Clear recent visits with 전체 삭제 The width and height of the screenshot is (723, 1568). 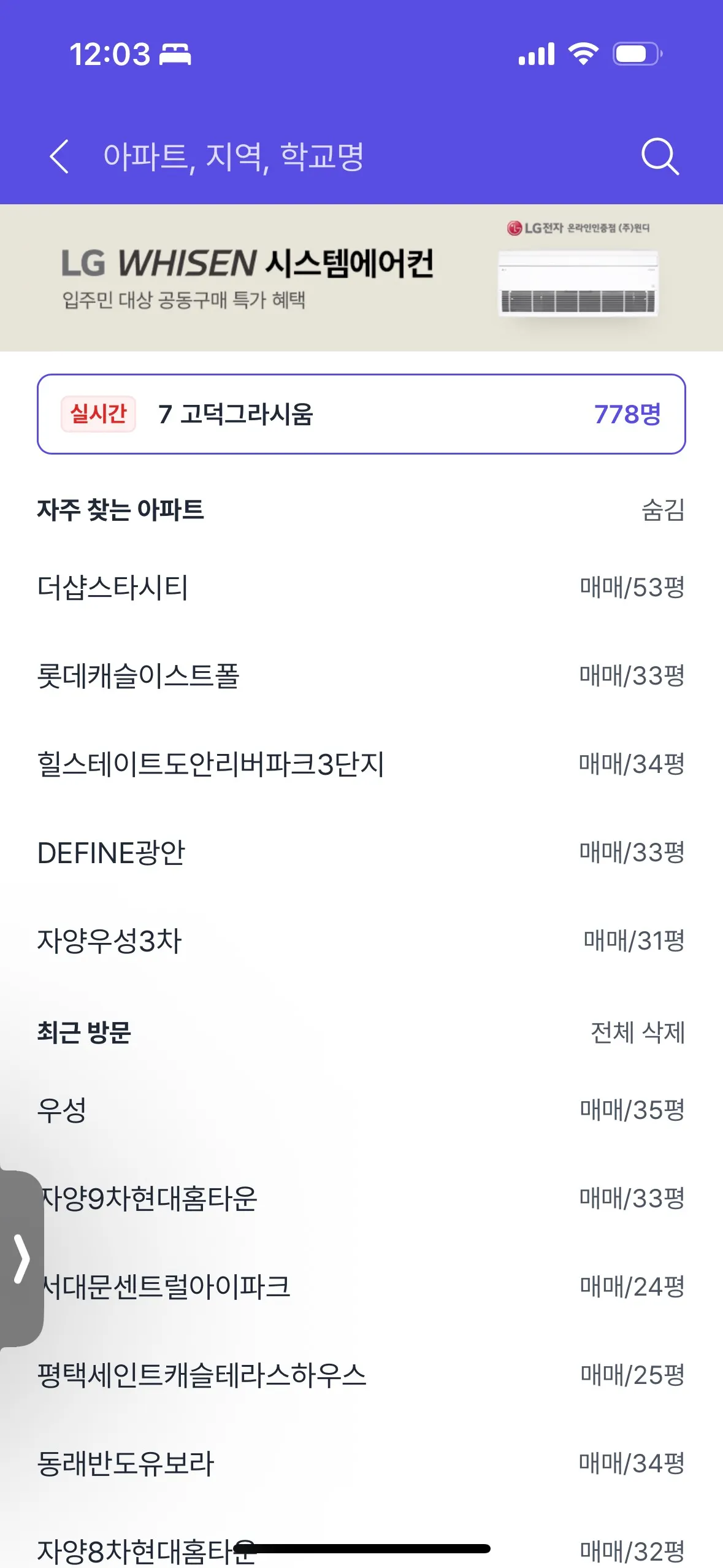click(x=637, y=1032)
